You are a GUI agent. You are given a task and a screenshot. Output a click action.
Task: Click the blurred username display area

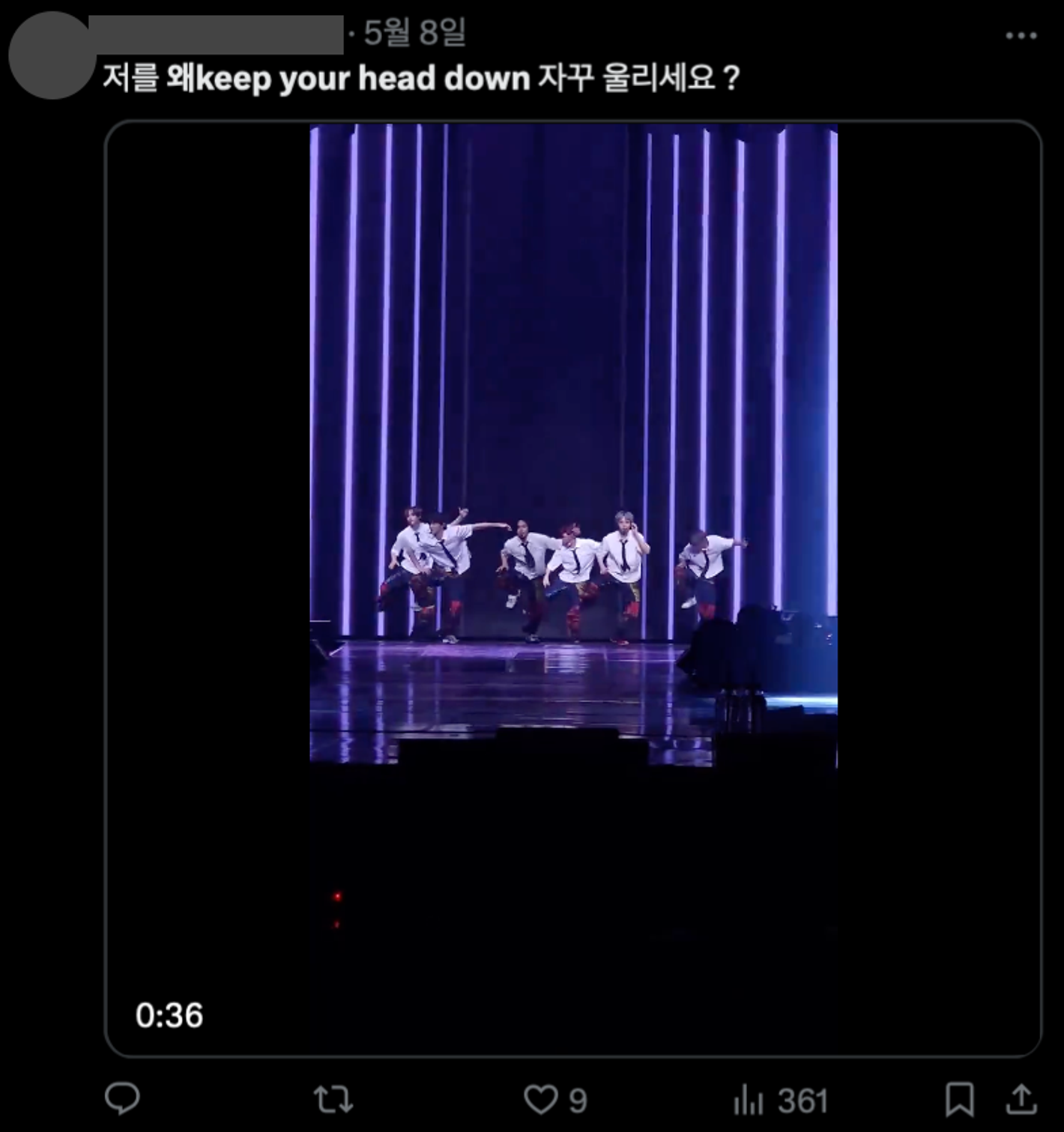217,31
